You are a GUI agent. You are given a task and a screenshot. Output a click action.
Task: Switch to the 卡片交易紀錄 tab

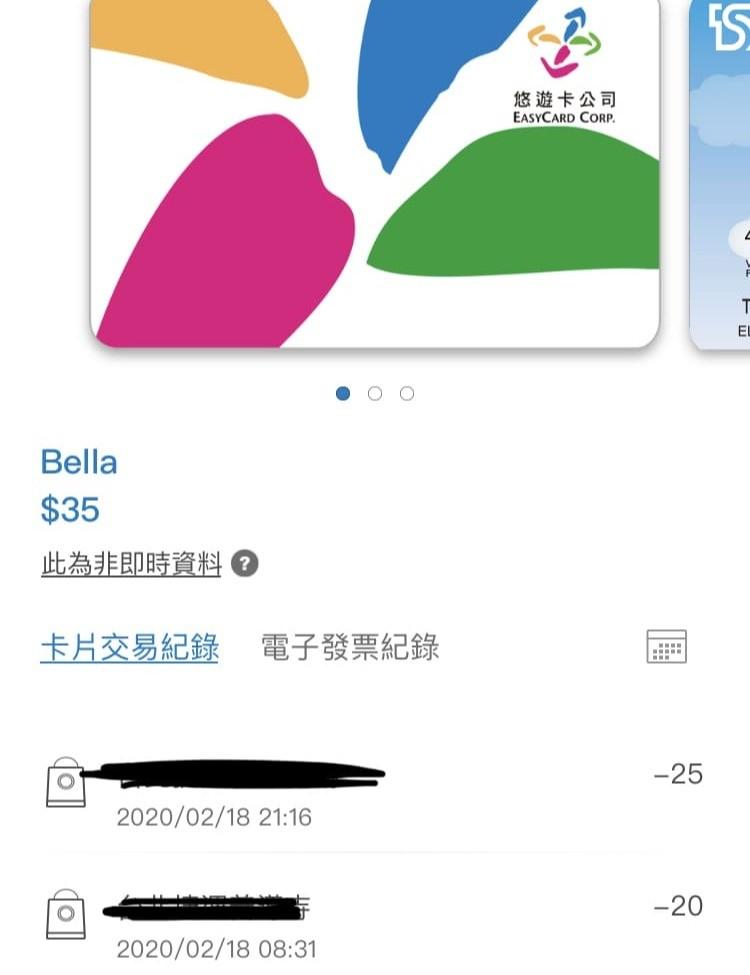(129, 648)
